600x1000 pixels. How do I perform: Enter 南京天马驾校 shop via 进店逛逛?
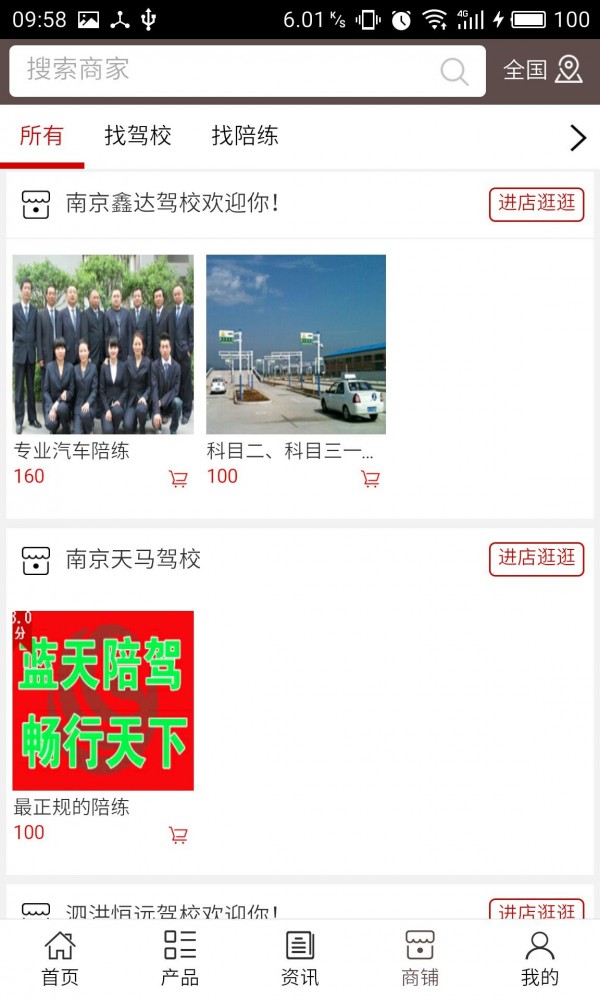536,559
